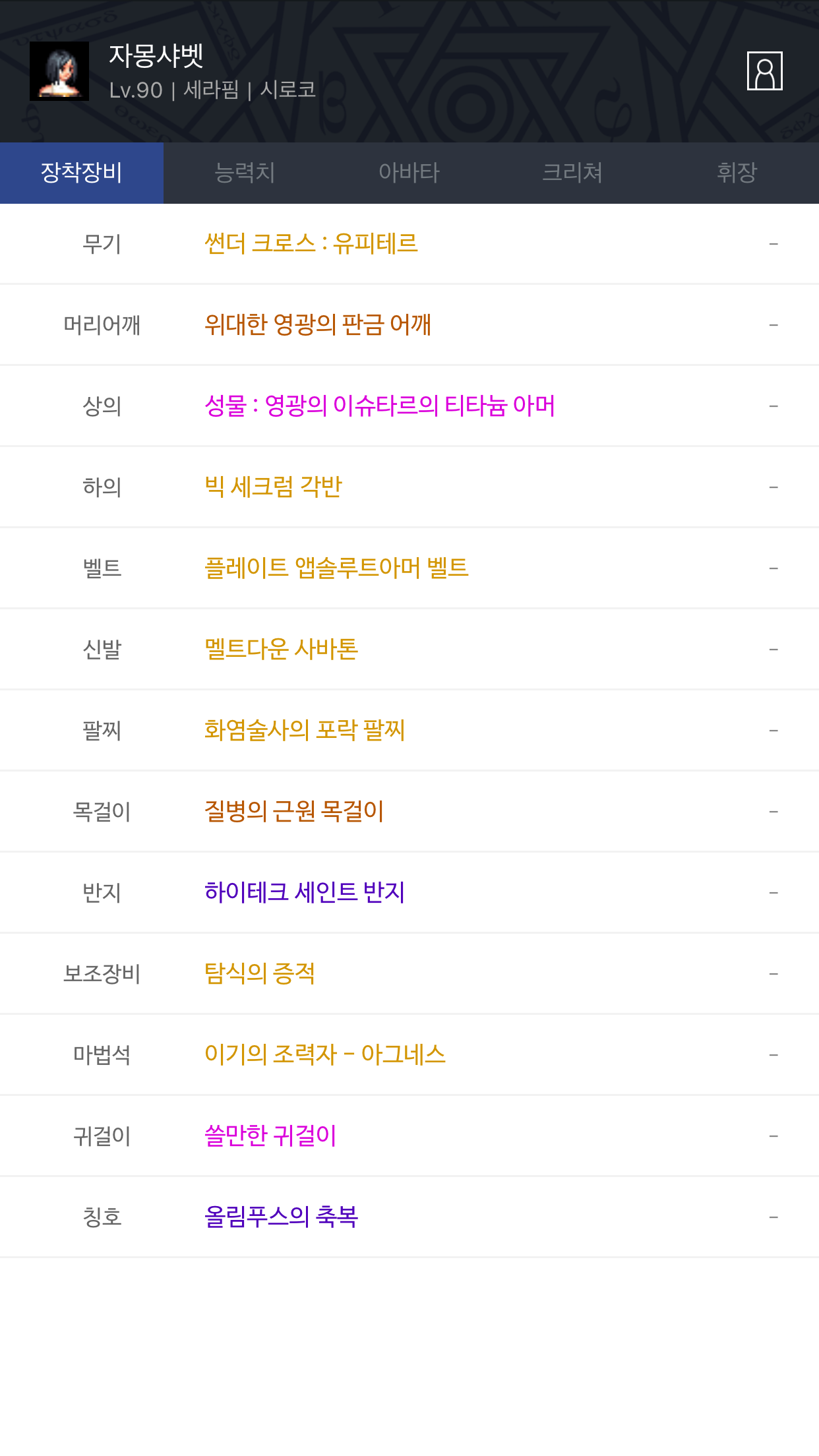Switch to the 능력치 tab
Viewport: 819px width, 1456px height.
point(245,173)
